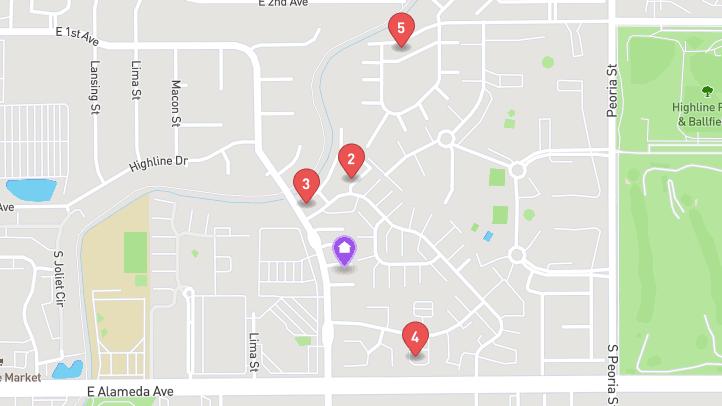Select the purple home marker

pyautogui.click(x=344, y=249)
